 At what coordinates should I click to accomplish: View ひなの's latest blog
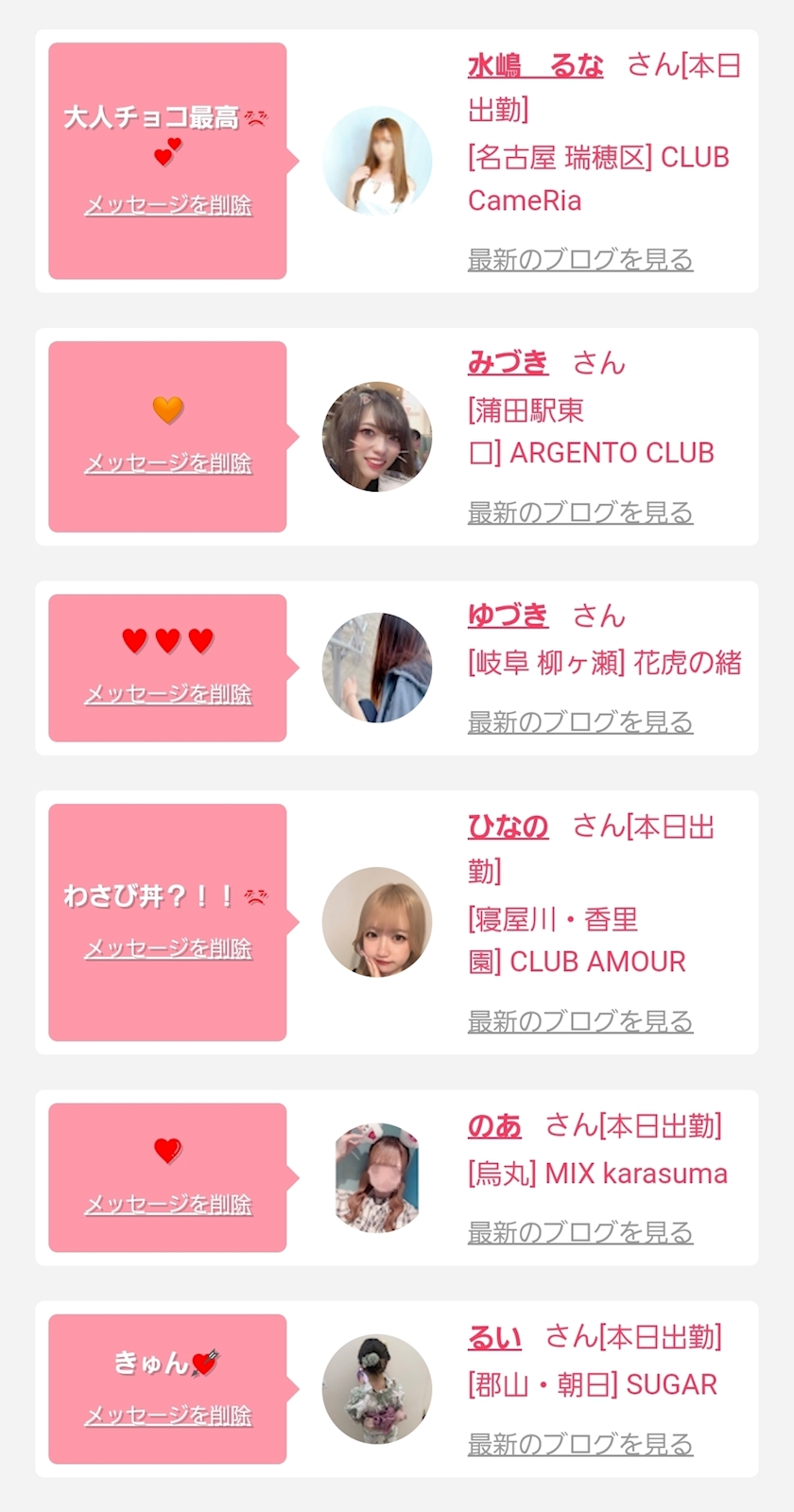coord(580,1021)
